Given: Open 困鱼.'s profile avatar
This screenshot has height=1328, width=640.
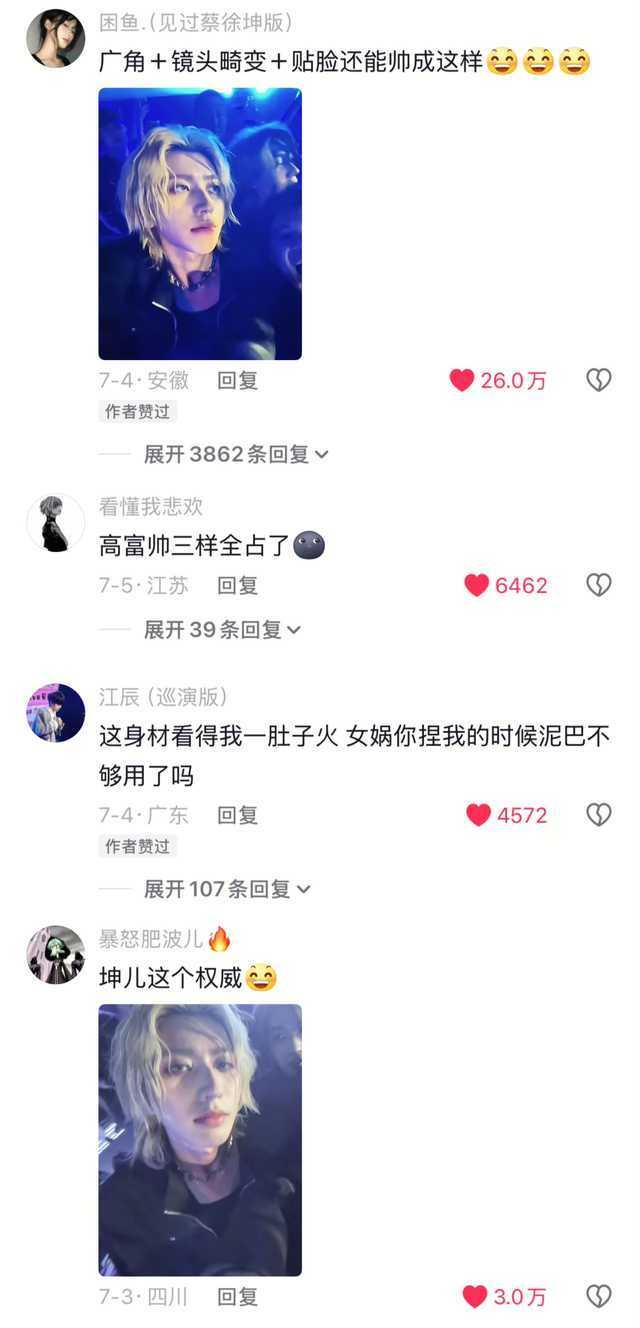Looking at the screenshot, I should coord(55,38).
